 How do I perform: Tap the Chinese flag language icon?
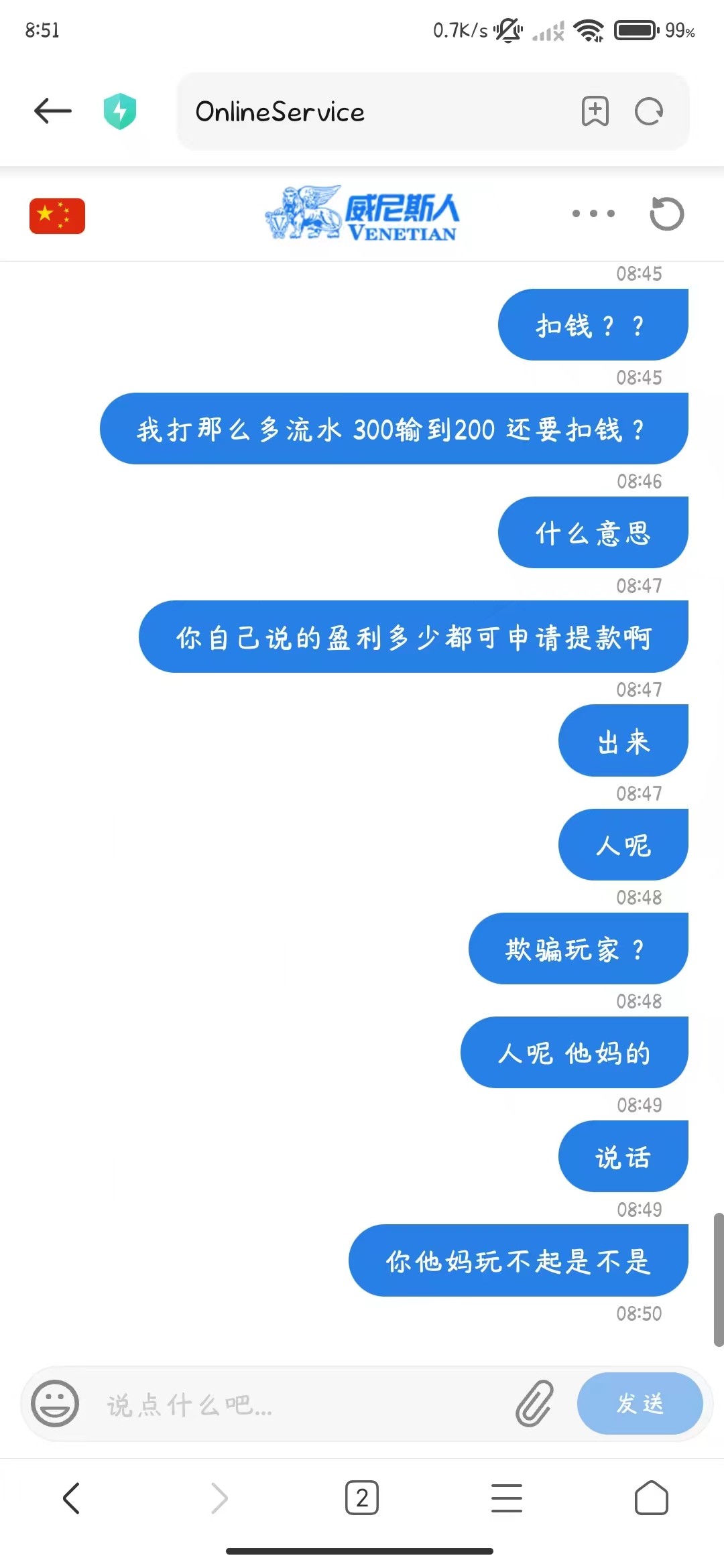point(56,214)
